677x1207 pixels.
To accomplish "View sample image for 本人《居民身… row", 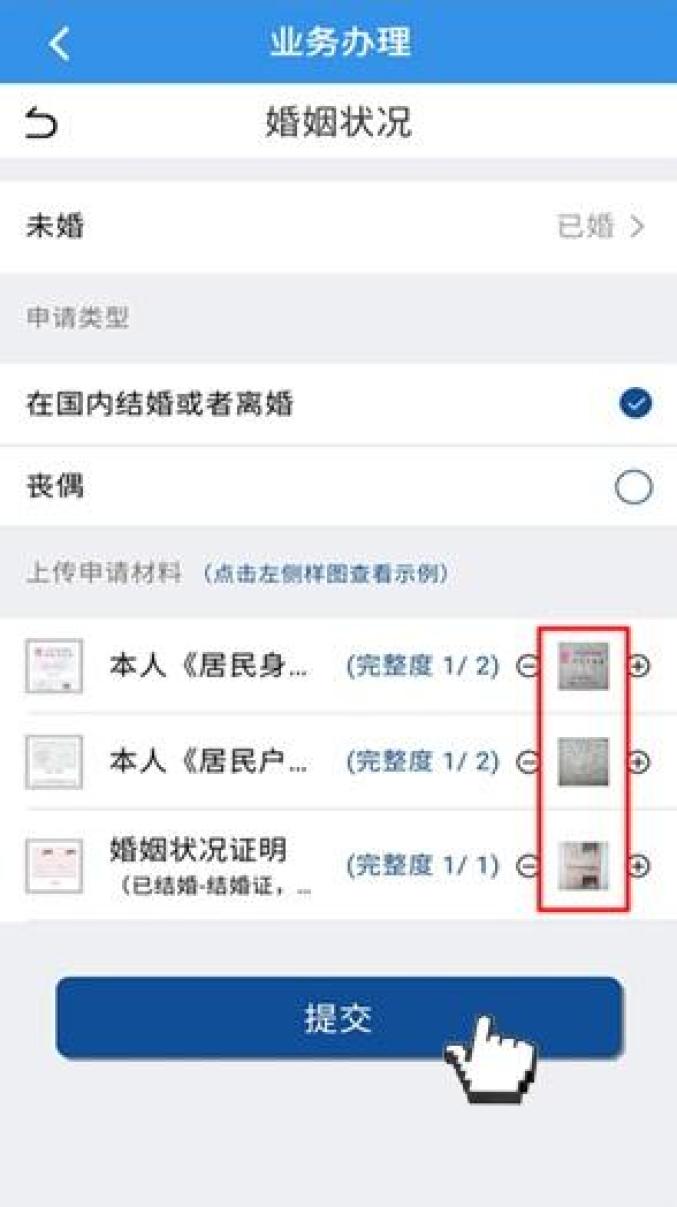I will tap(54, 666).
